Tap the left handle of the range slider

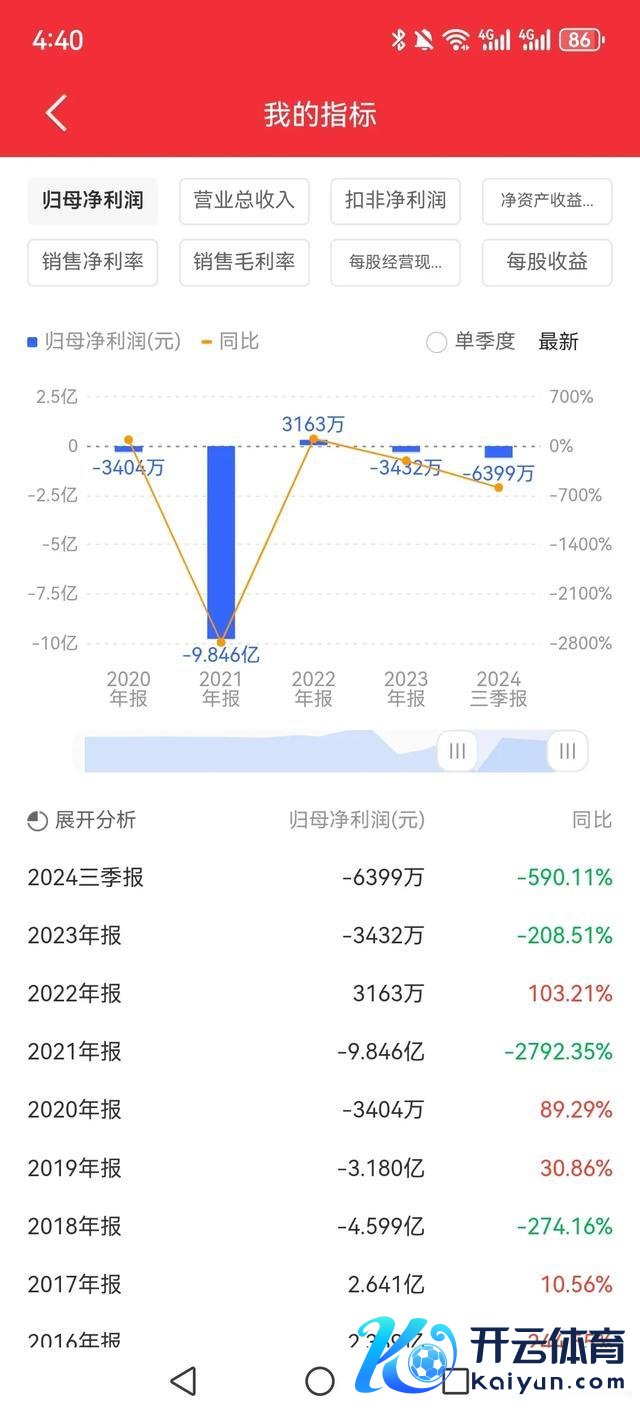click(457, 751)
